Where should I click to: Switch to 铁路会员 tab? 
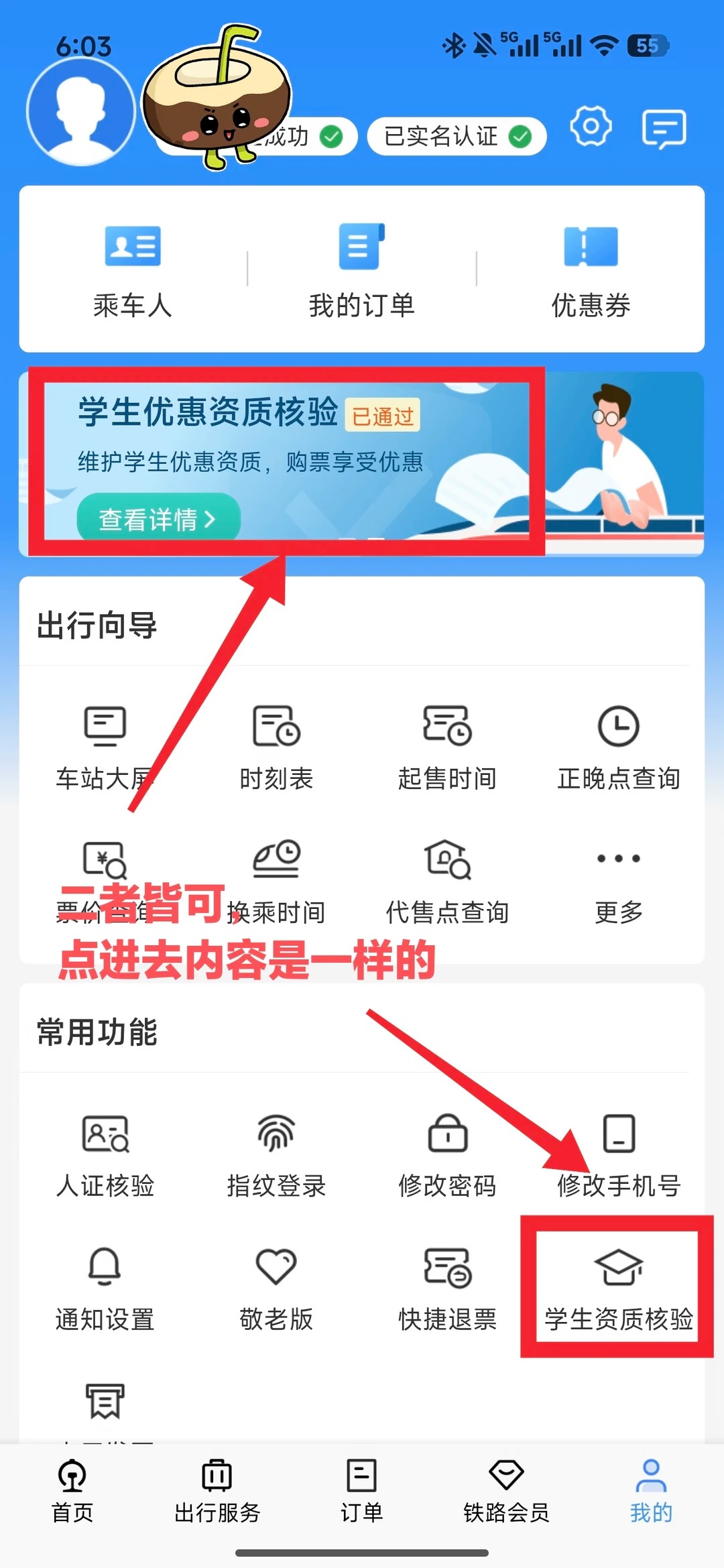pyautogui.click(x=506, y=1491)
